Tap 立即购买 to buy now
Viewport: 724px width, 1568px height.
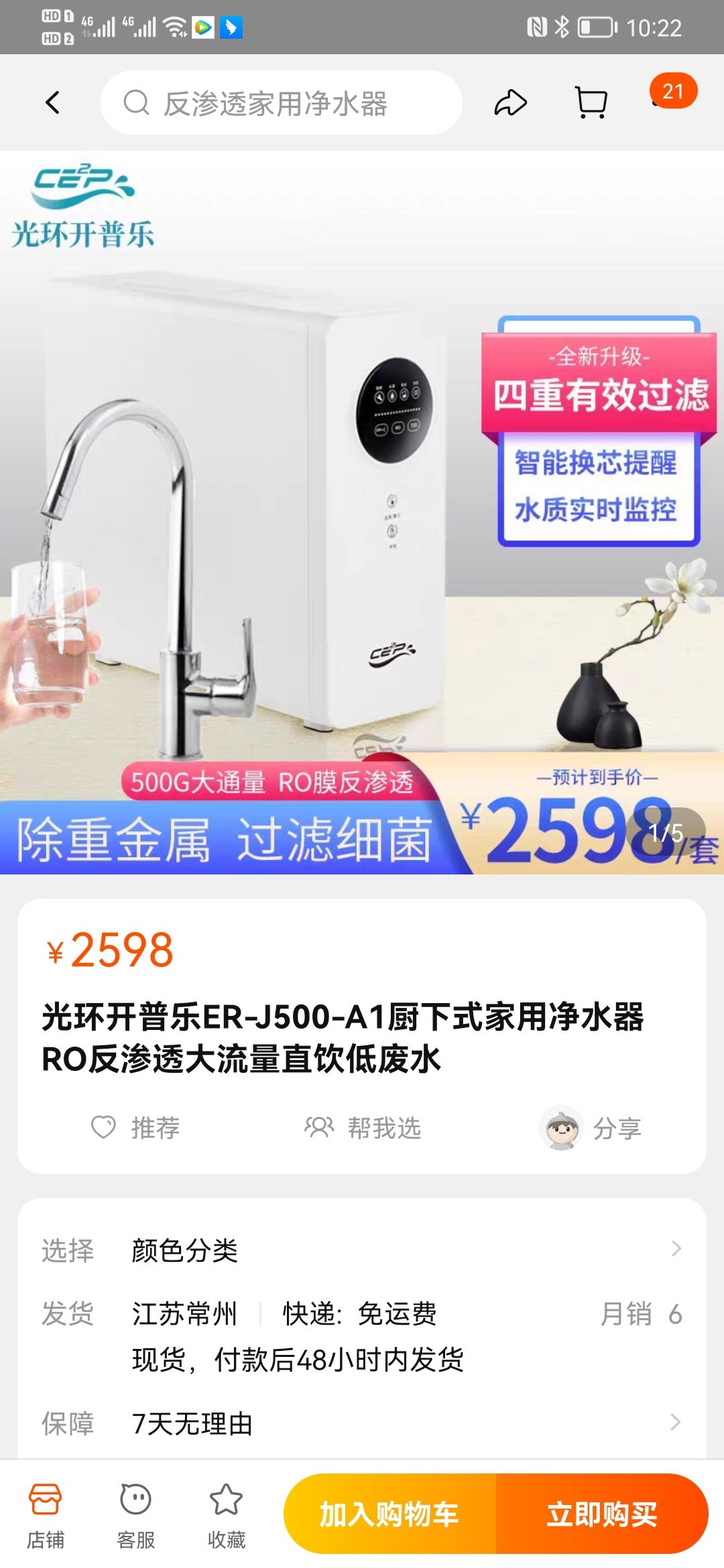pyautogui.click(x=601, y=1514)
